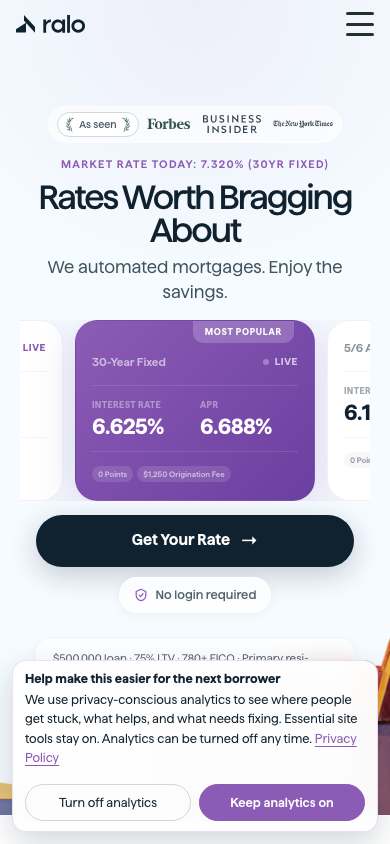Select the 5/6 ARM rate card
390x844 pixels.
350,410
